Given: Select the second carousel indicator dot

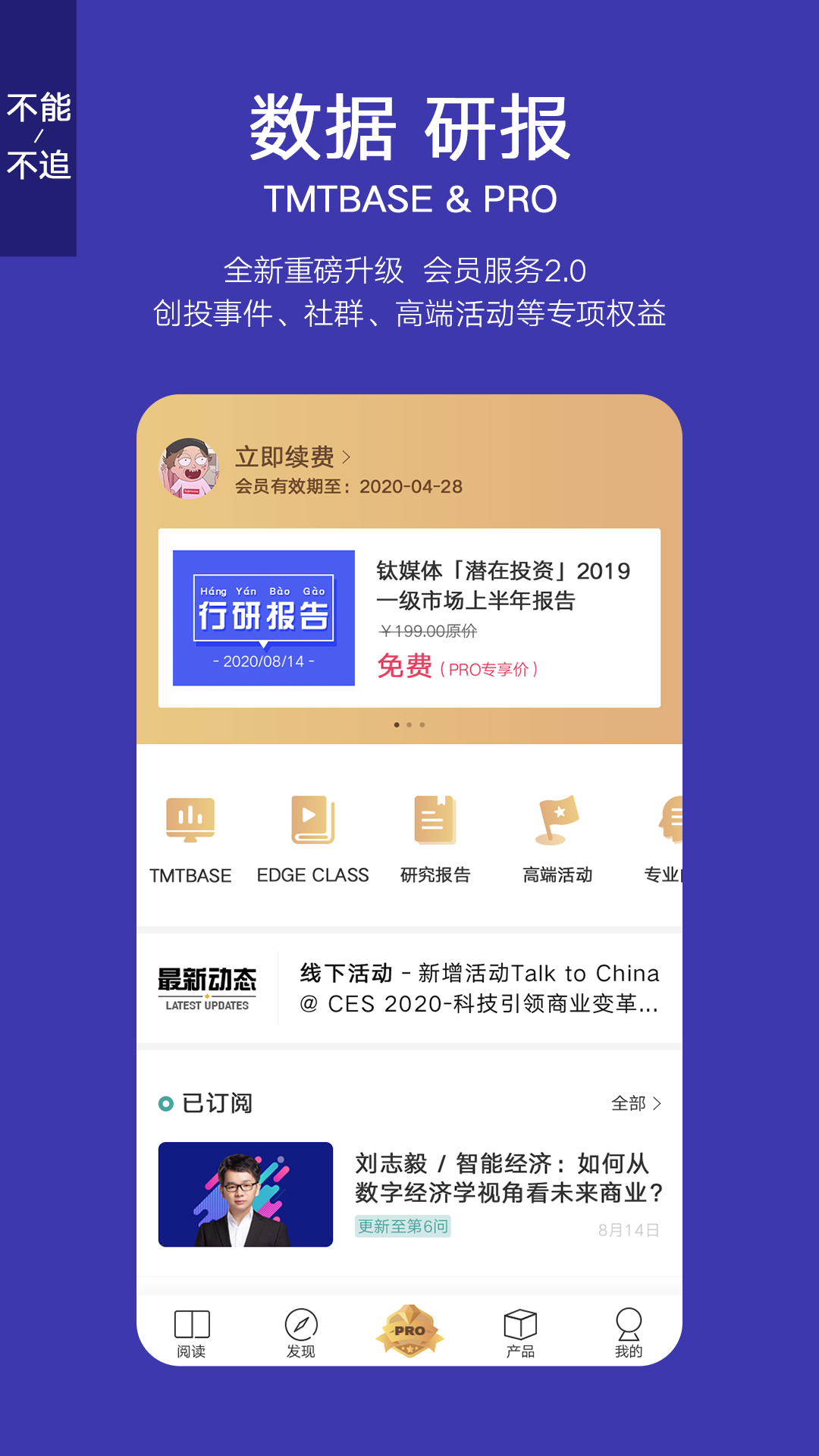Looking at the screenshot, I should [x=410, y=724].
